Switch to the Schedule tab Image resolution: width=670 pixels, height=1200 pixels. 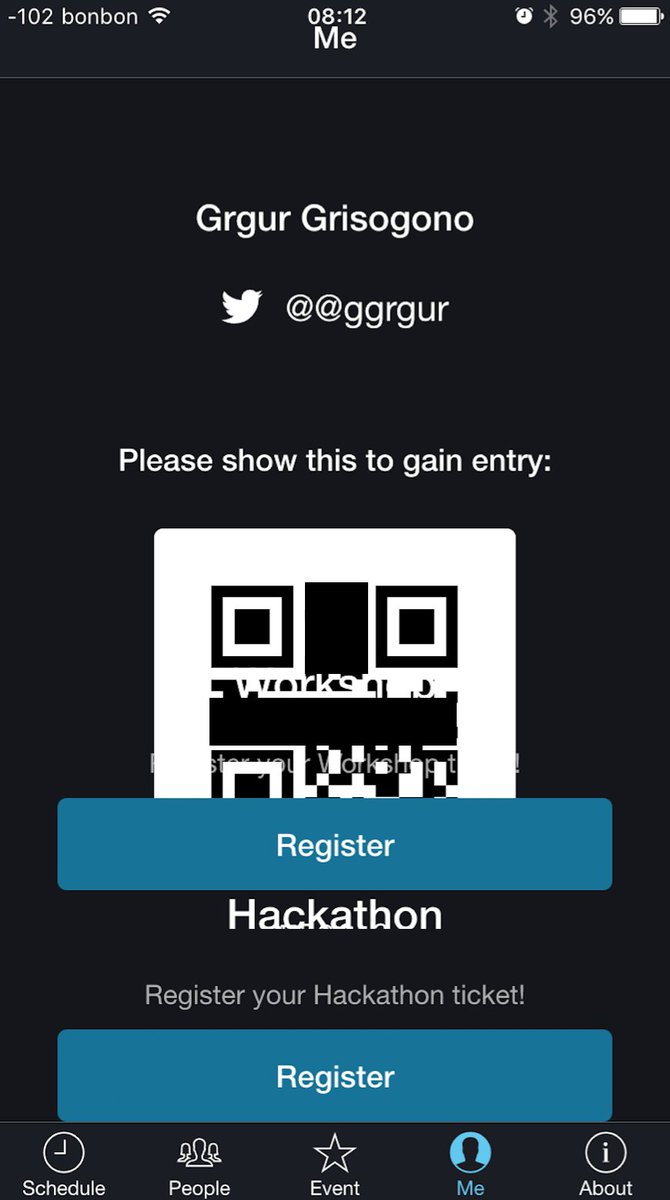[x=64, y=1164]
